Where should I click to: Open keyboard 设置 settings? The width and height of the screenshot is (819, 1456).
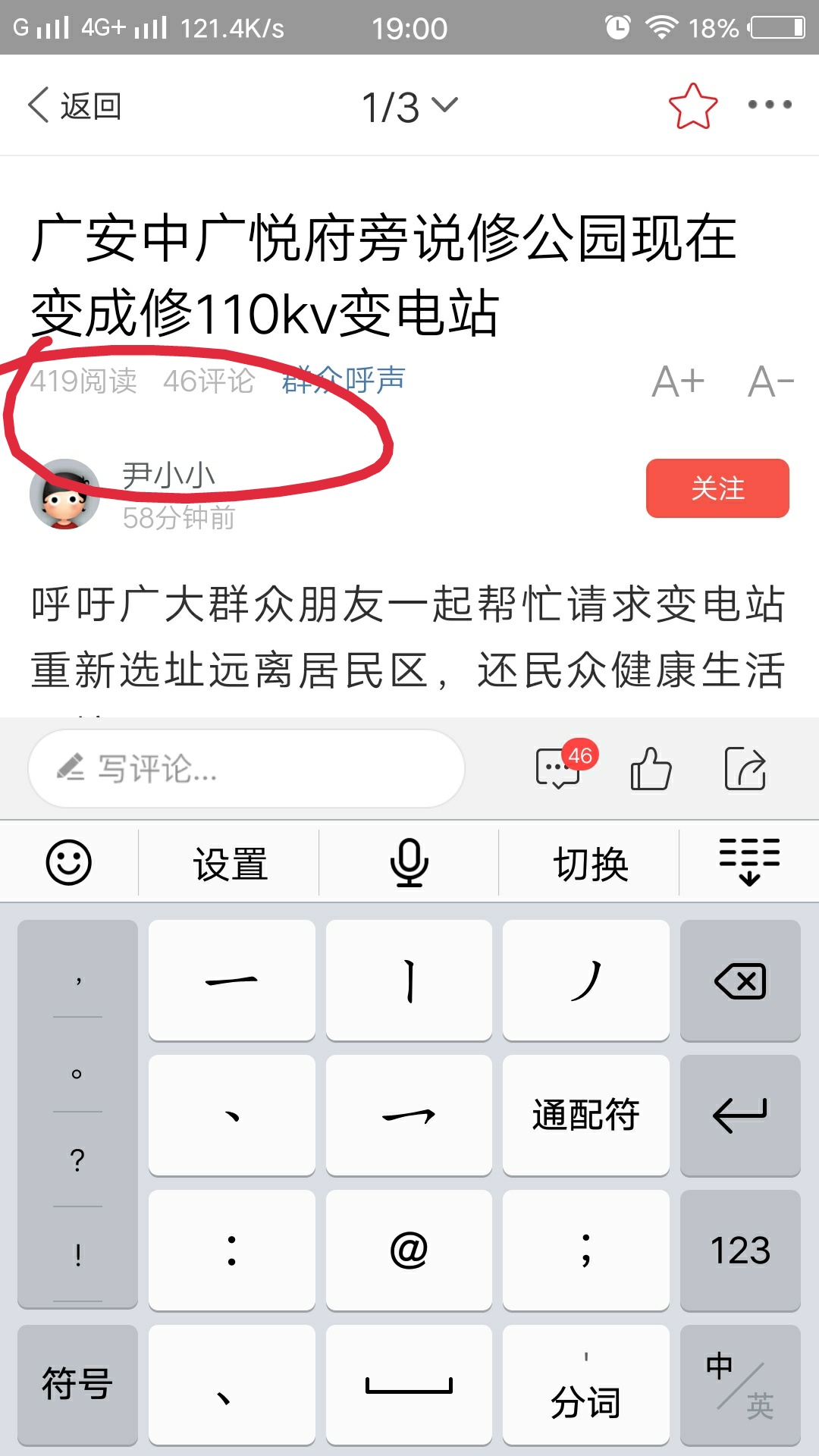[230, 864]
